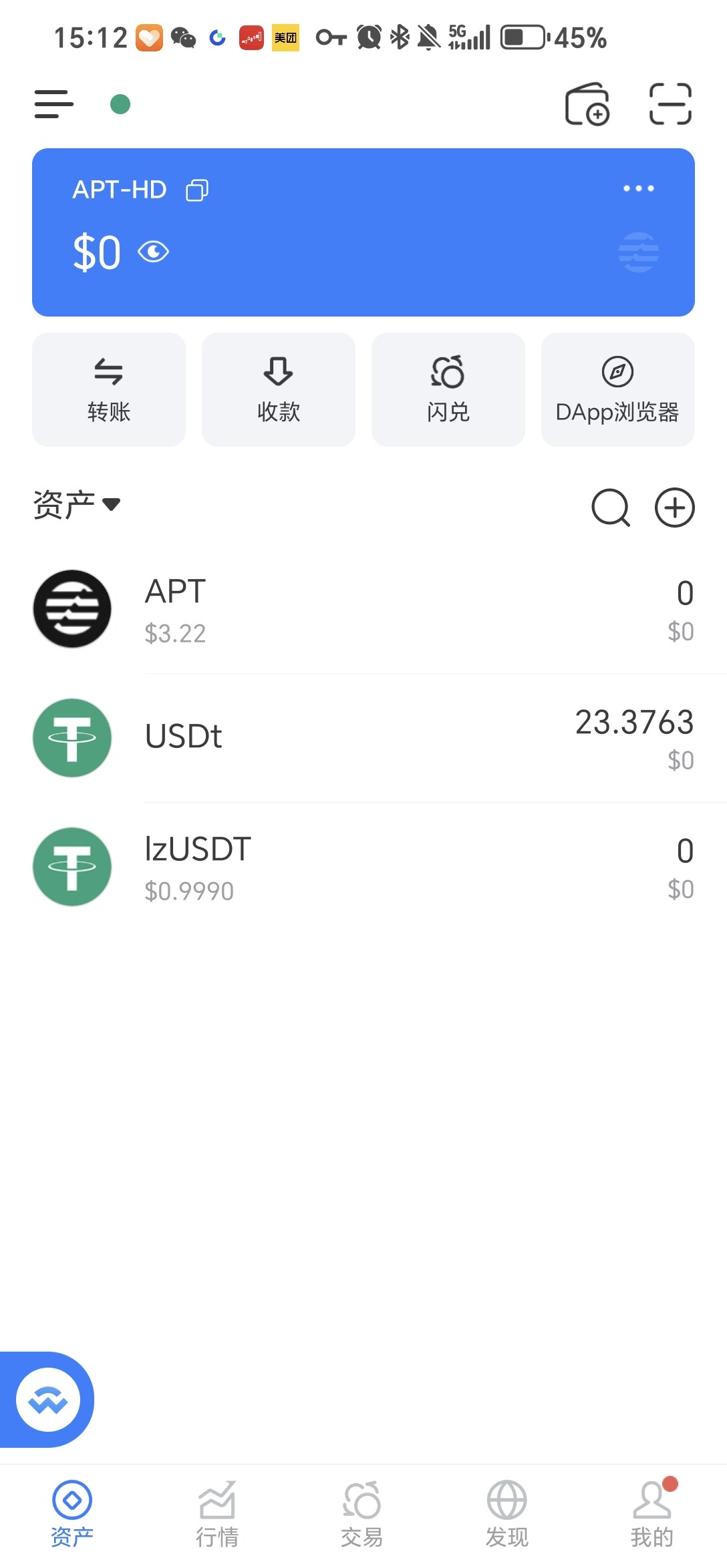Screen dimensions: 727x1568
Task: Add a new token with the plus icon
Action: point(675,508)
